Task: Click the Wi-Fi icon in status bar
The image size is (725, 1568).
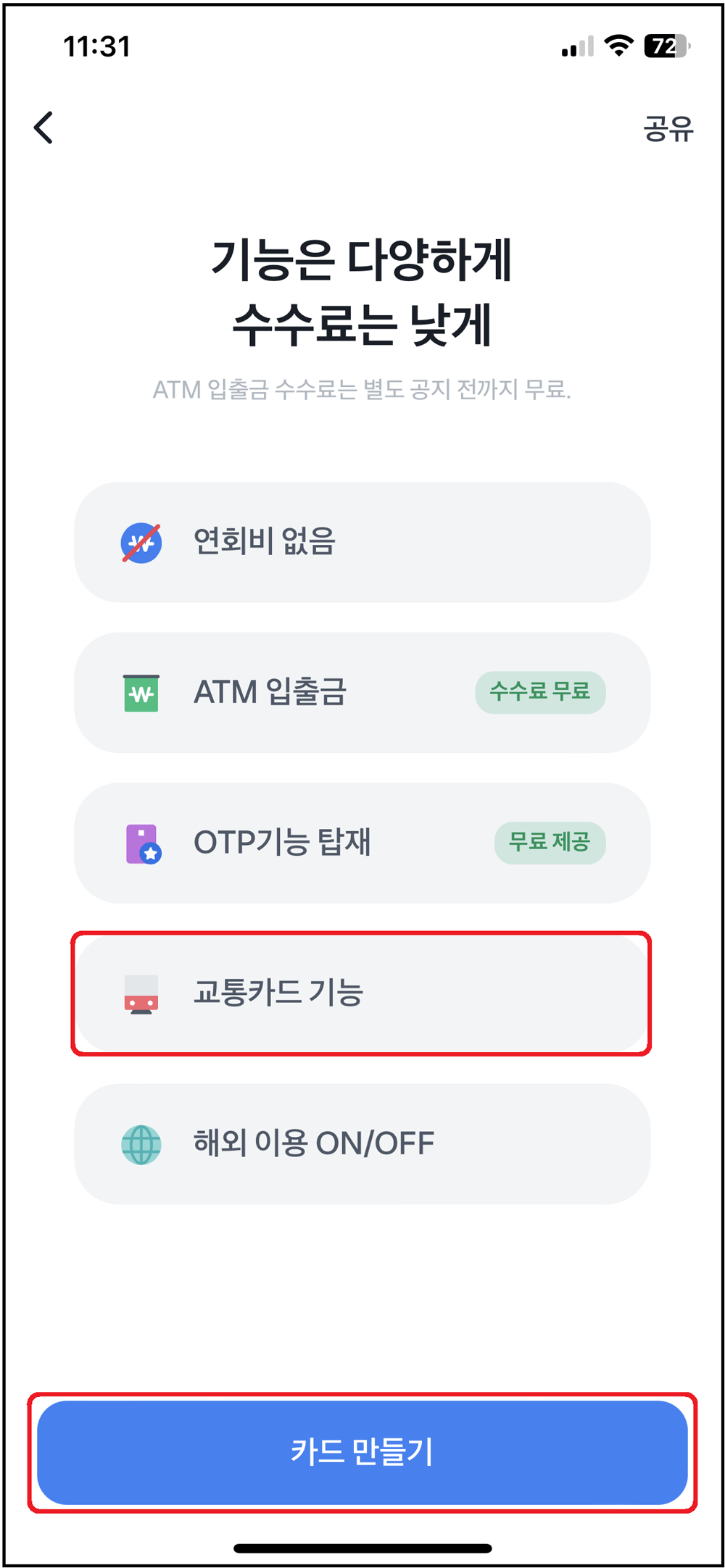Action: 617,45
